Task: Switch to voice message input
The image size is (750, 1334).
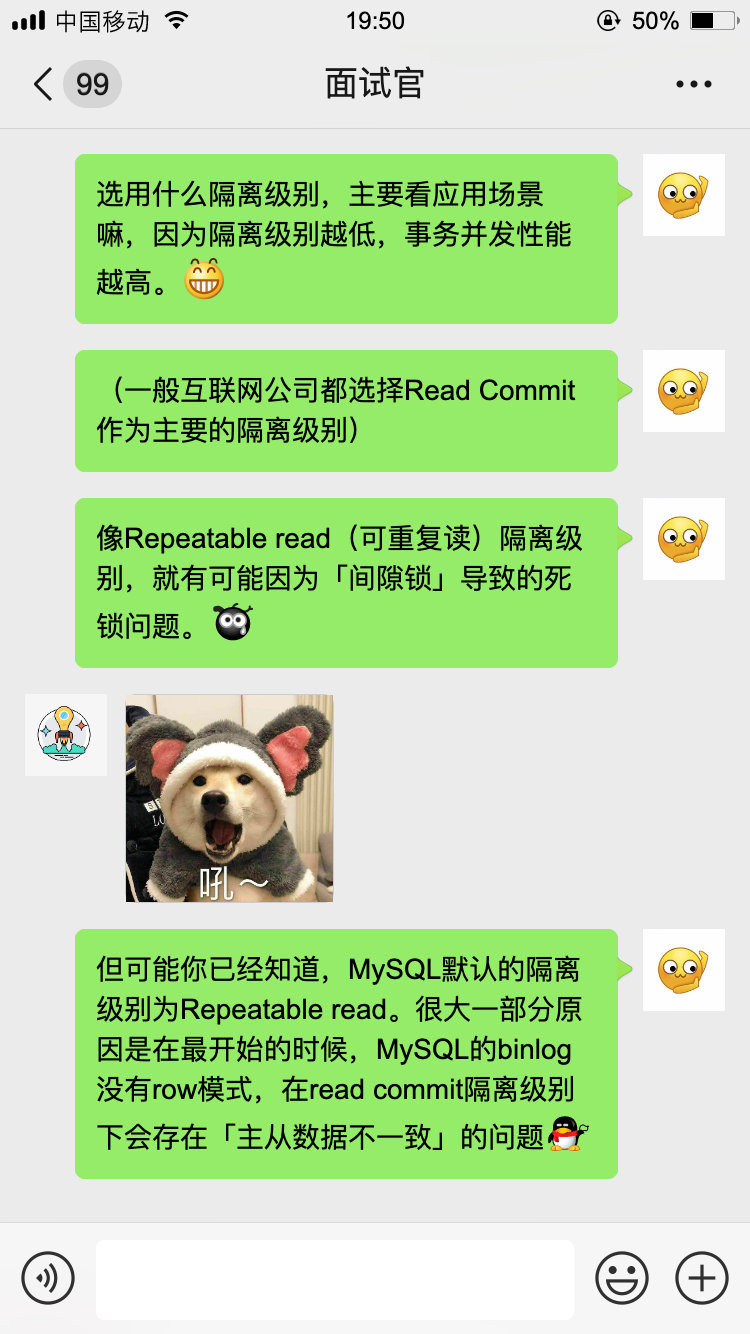Action: 48,1277
